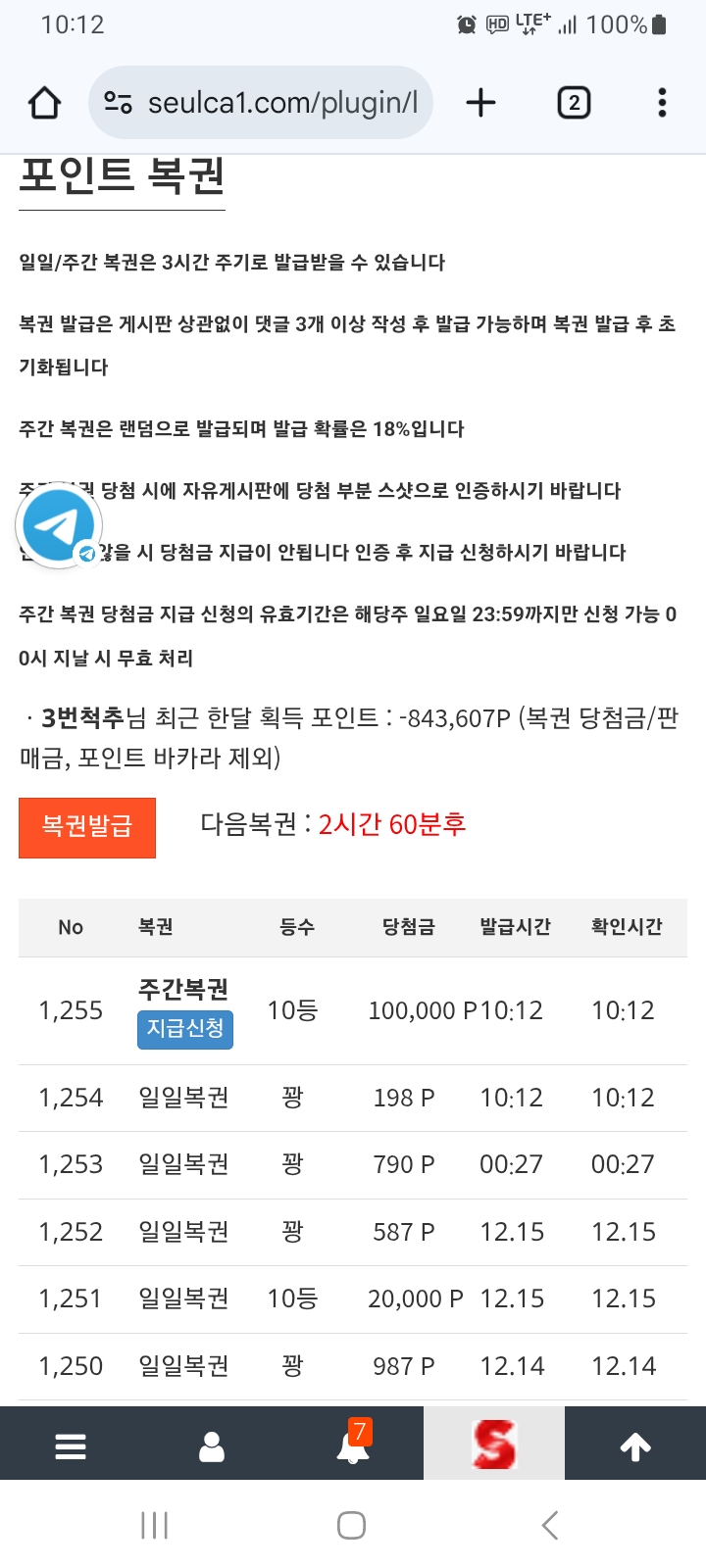This screenshot has width=706, height=1568.
Task: Open the notifications bell with 7 alerts
Action: coord(353,1446)
